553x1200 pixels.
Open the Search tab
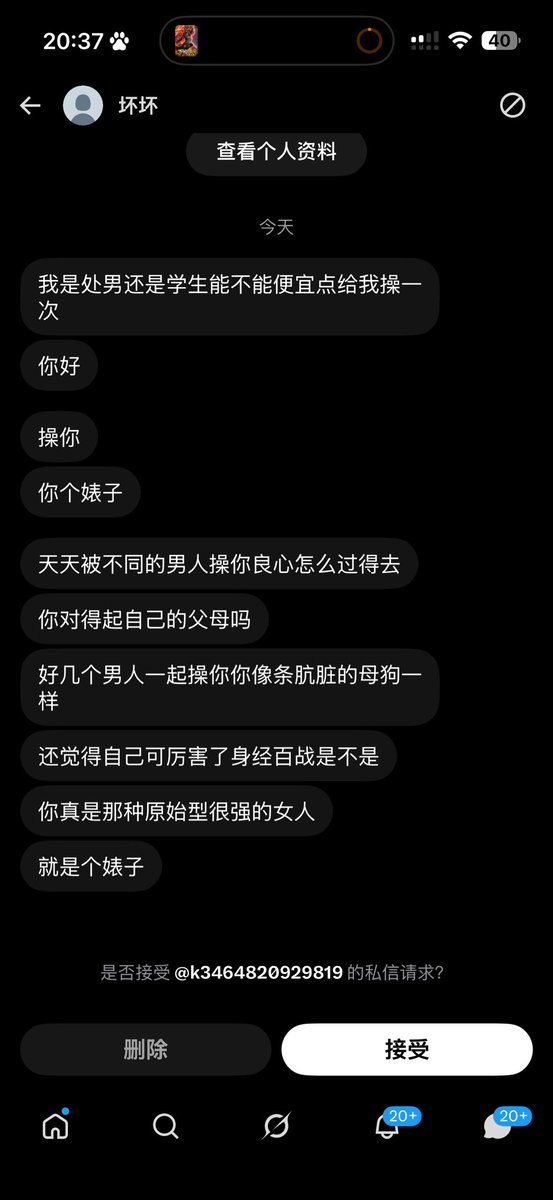(165, 1127)
